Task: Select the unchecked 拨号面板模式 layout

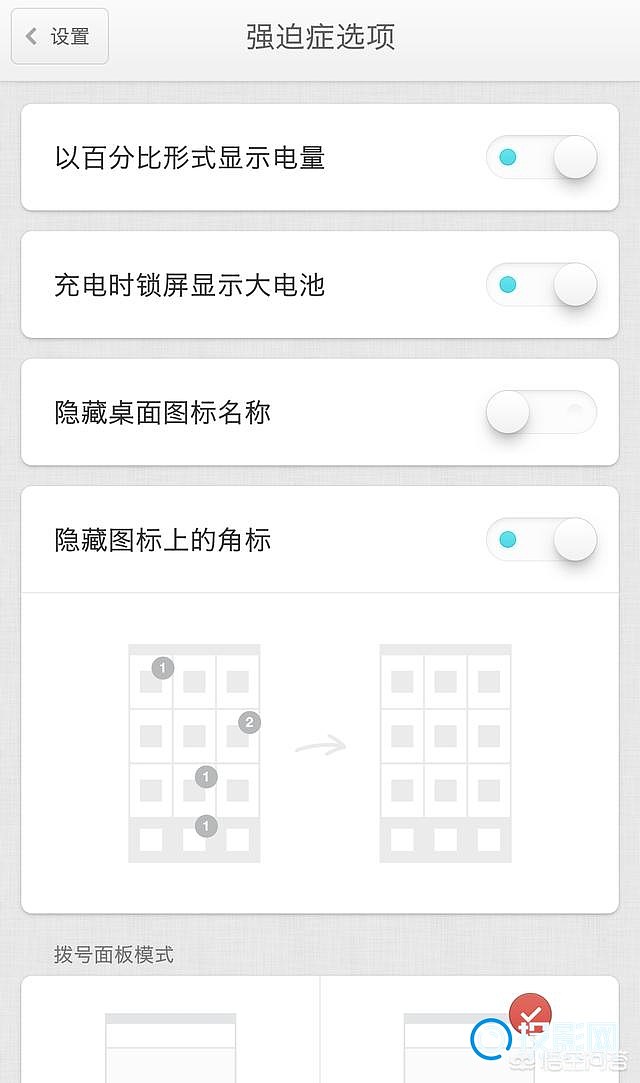Action: 171,1040
